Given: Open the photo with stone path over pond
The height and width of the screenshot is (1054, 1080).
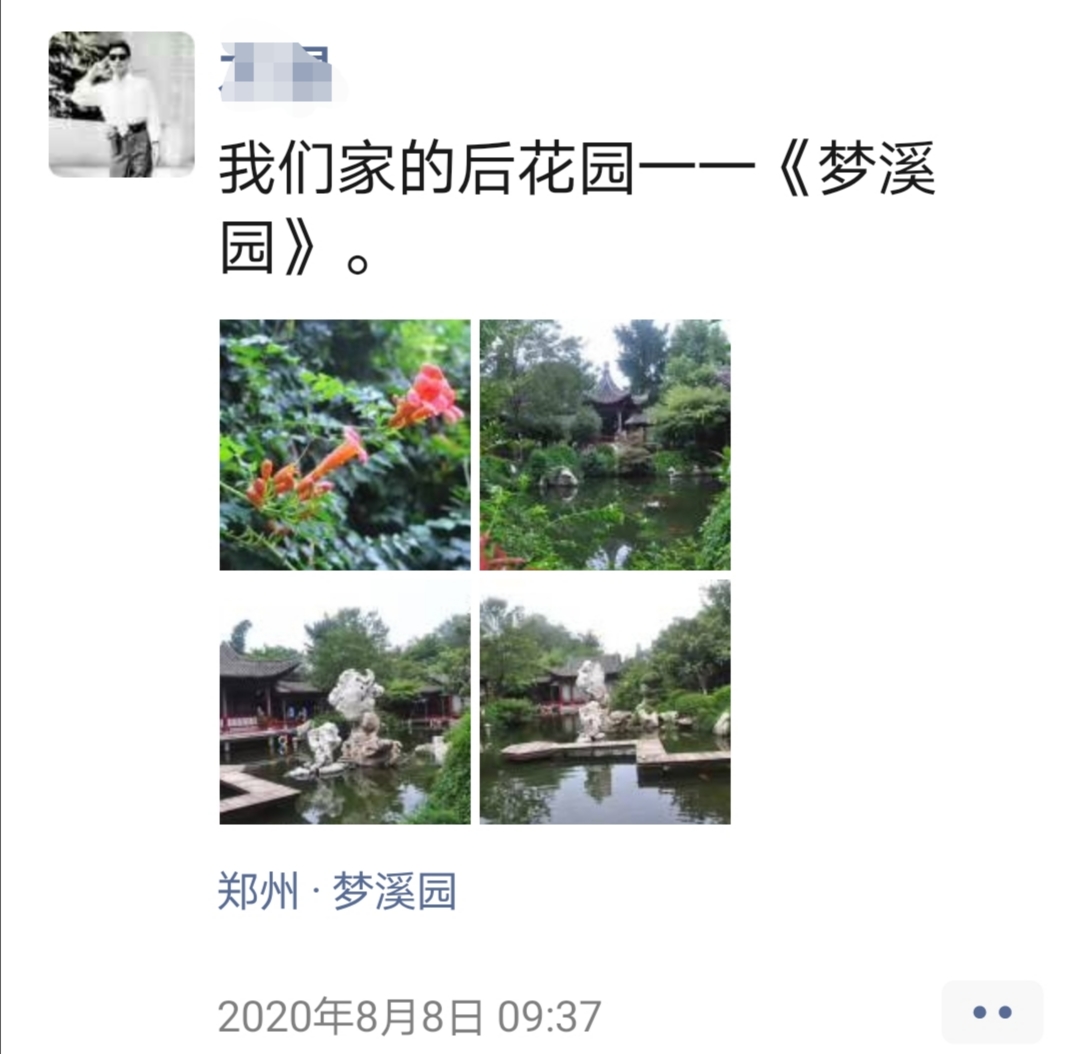Looking at the screenshot, I should click(x=604, y=703).
